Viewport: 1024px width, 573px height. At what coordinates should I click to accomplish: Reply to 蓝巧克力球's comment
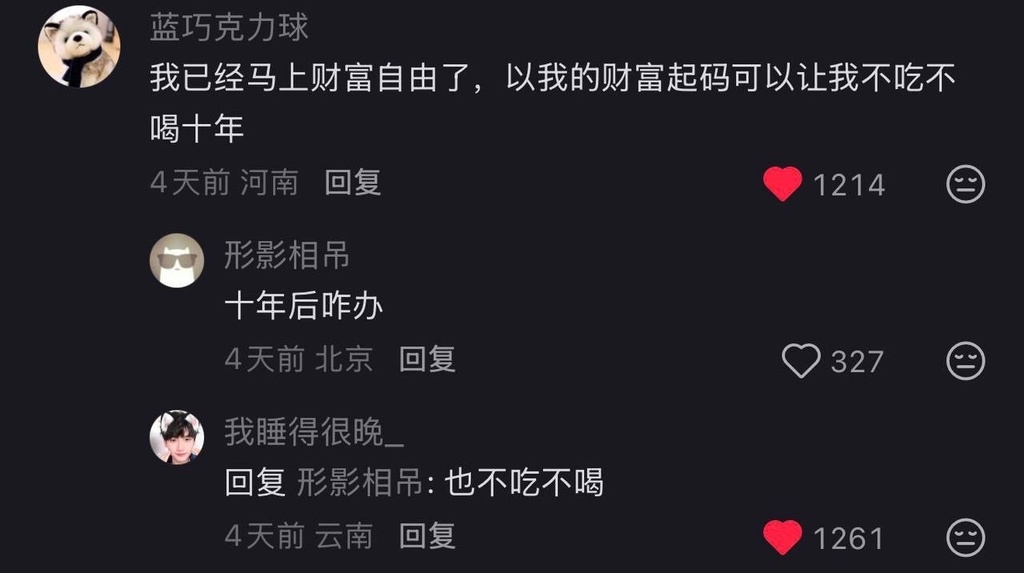[x=353, y=183]
